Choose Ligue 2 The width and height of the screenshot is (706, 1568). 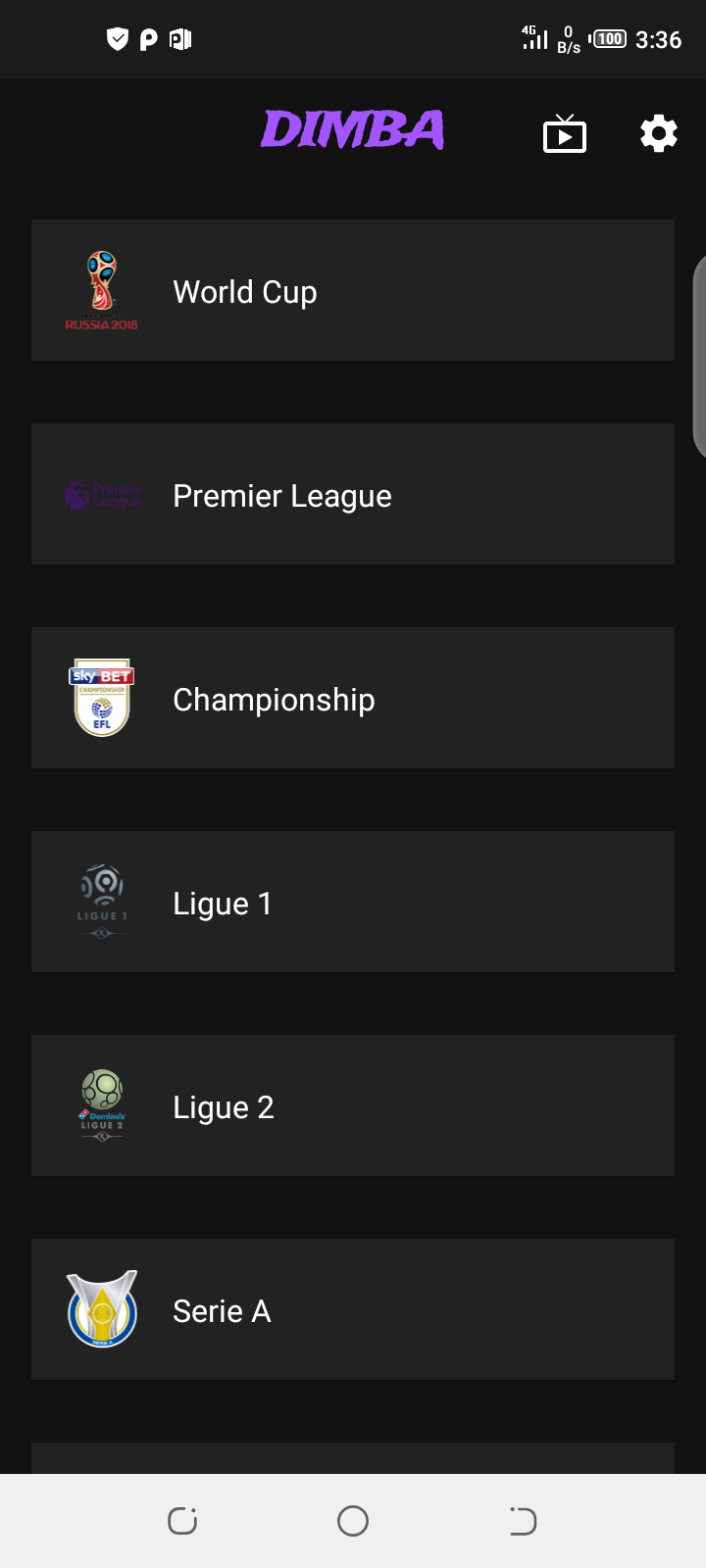coord(353,1105)
